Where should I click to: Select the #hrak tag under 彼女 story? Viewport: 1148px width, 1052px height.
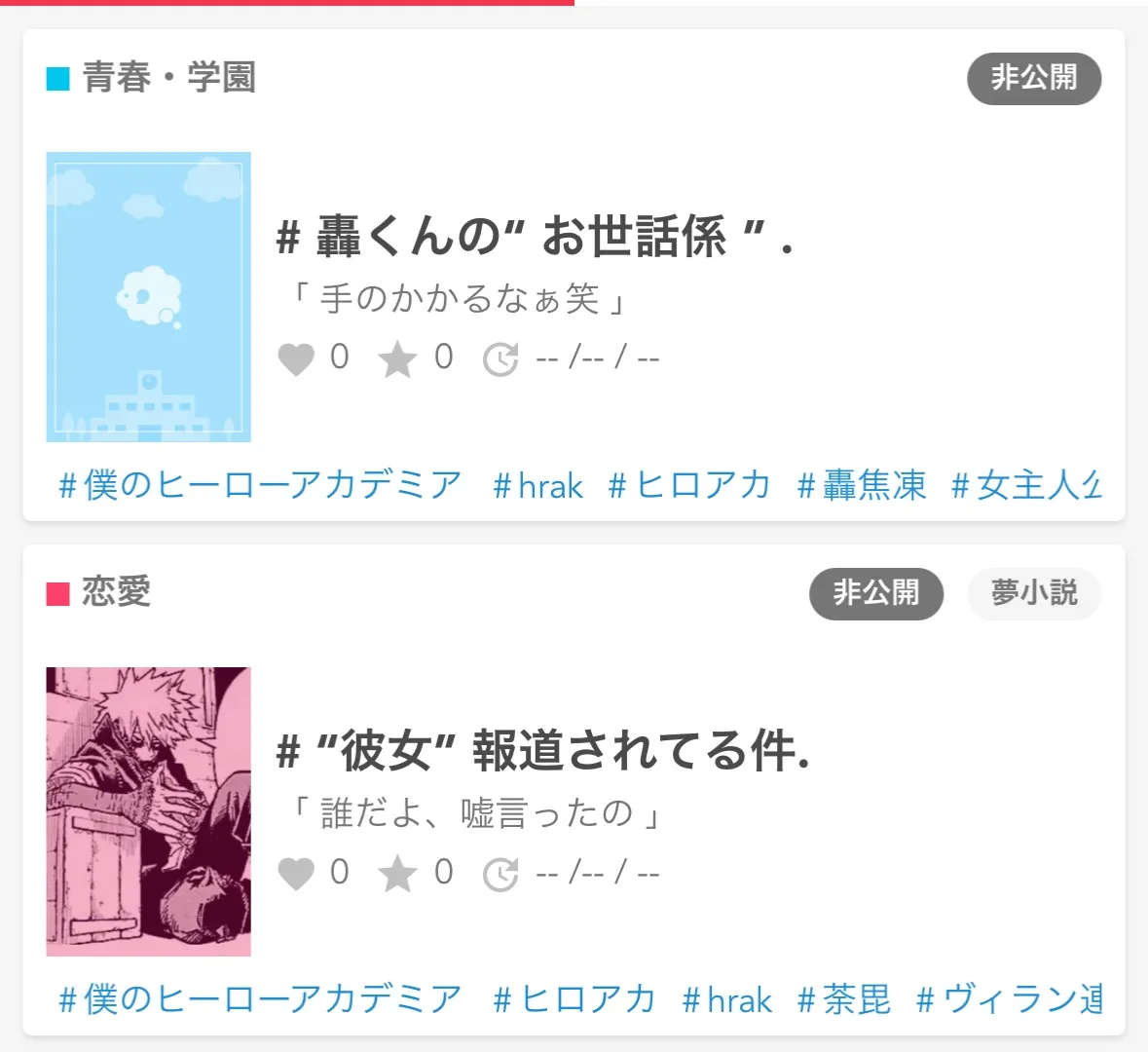727,999
